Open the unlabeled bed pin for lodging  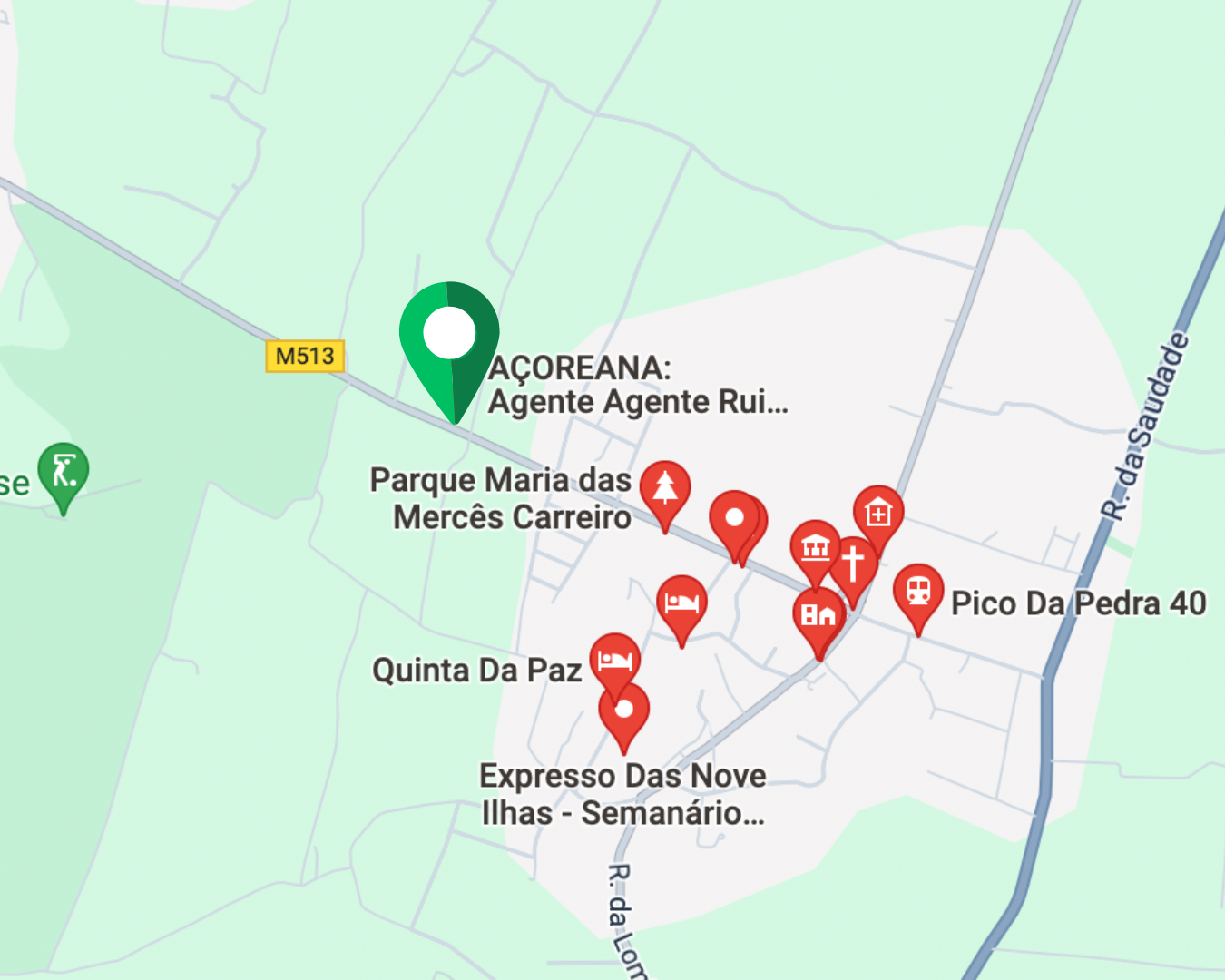click(x=681, y=602)
